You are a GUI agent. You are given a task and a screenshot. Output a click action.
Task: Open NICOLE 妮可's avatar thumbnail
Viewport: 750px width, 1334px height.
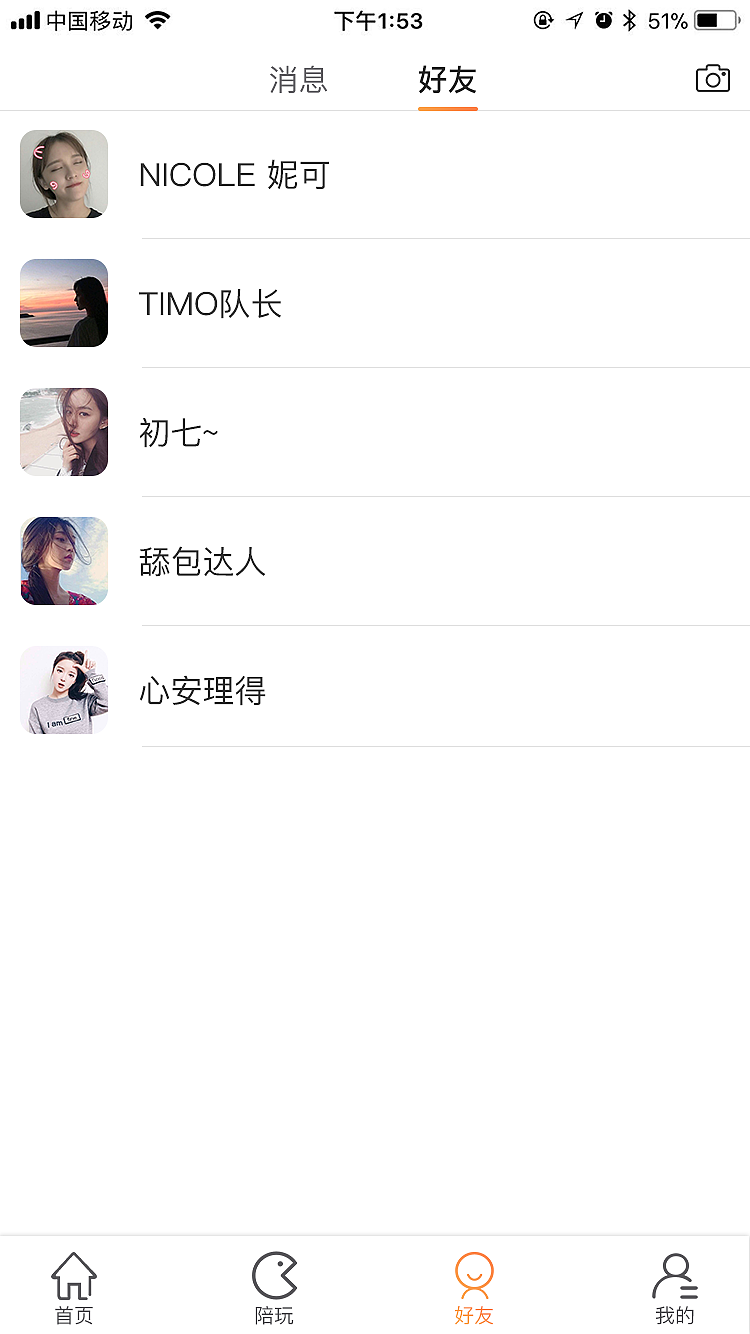(x=63, y=173)
